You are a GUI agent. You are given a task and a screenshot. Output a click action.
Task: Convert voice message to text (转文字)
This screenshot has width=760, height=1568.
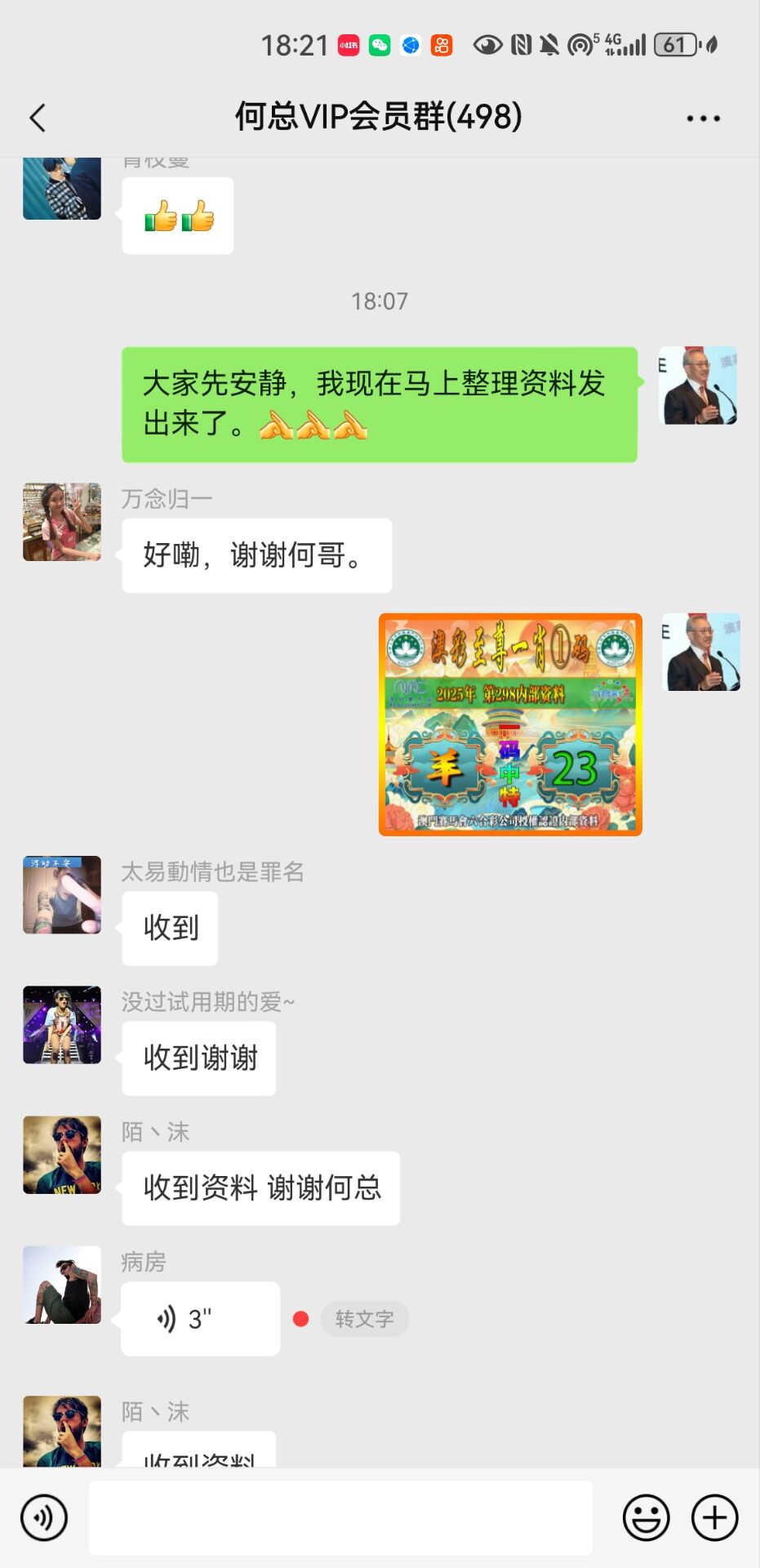tap(364, 1319)
